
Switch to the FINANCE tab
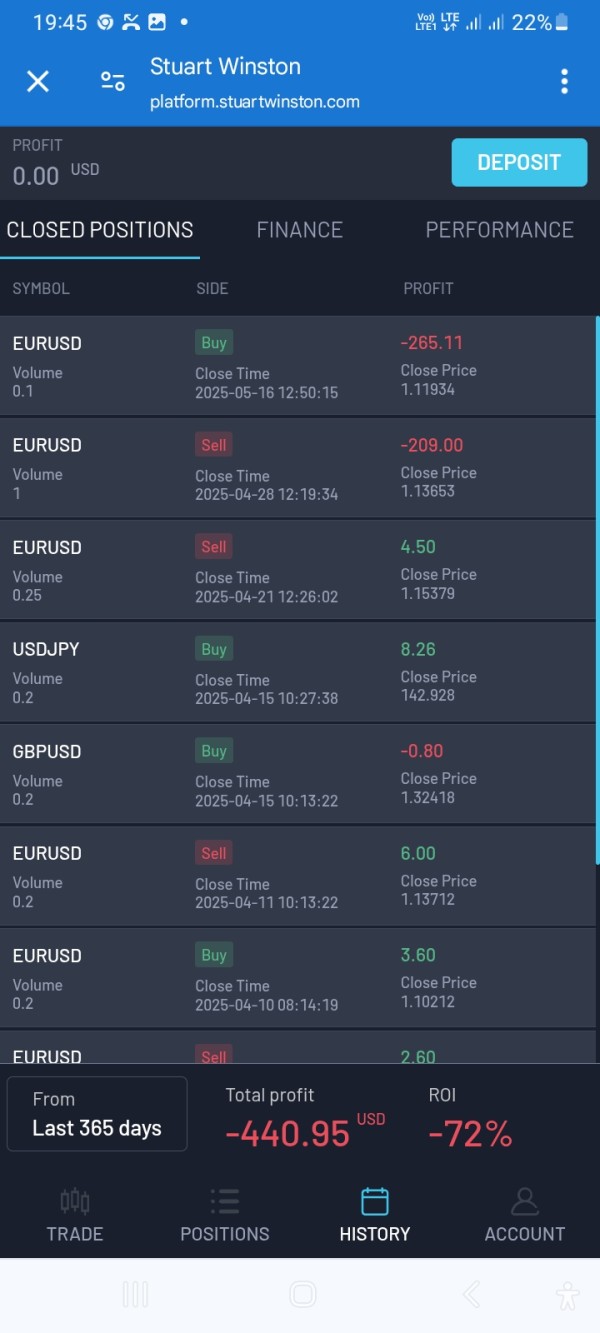tap(299, 230)
